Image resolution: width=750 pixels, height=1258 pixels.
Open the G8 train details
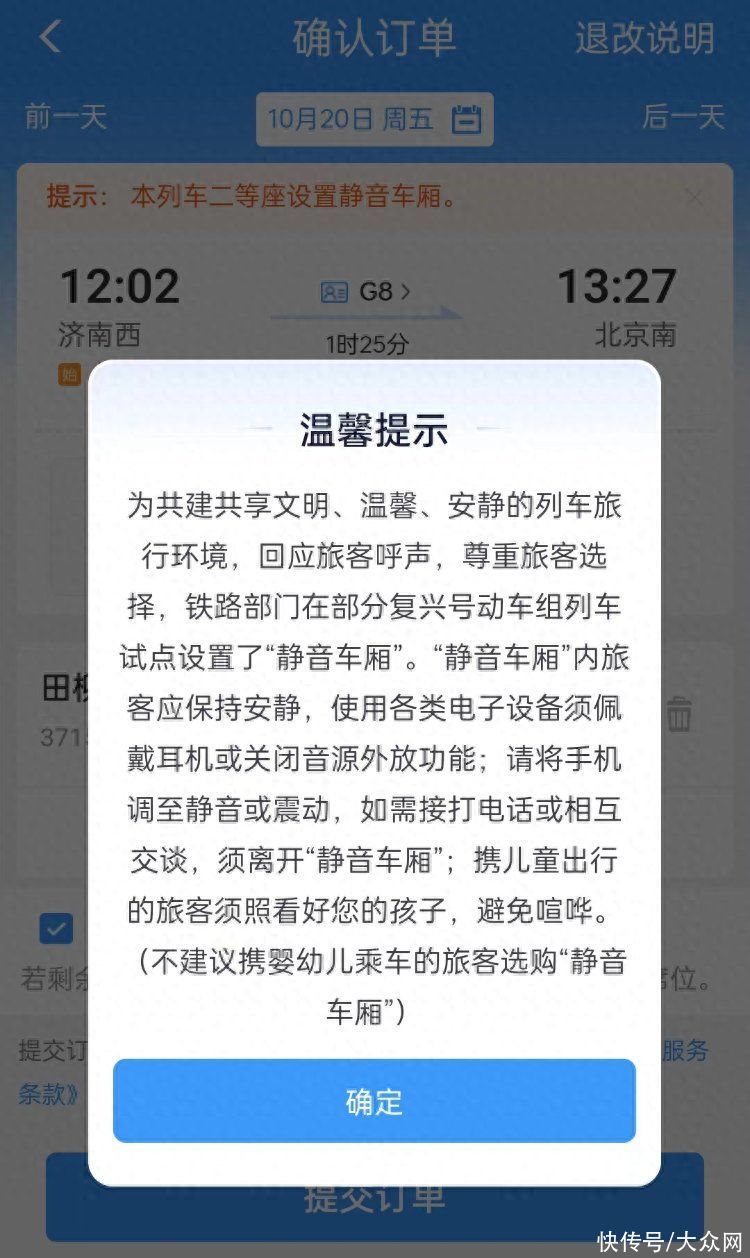[x=366, y=292]
